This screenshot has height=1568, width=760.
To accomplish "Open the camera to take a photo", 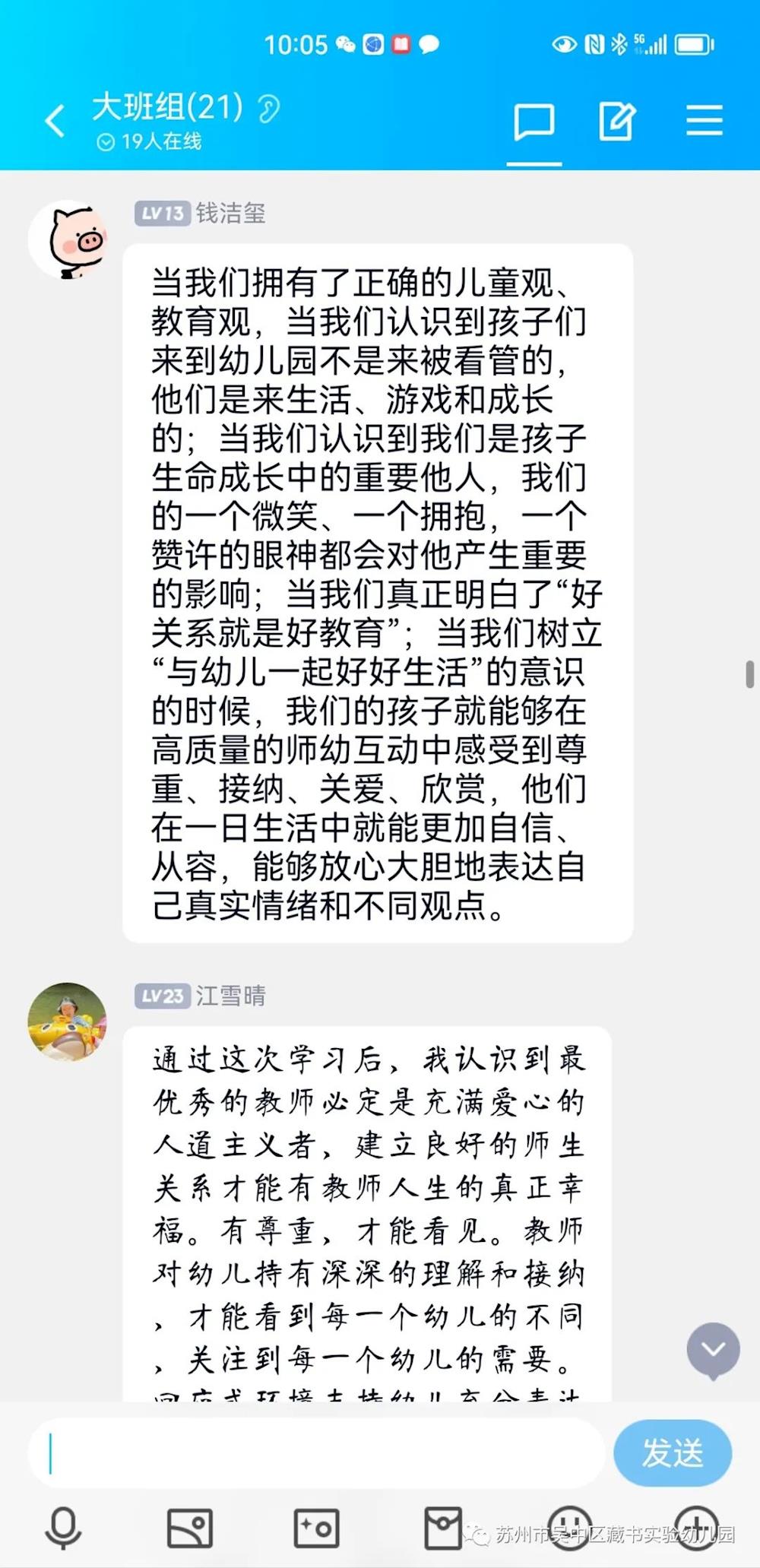I will [x=316, y=1527].
